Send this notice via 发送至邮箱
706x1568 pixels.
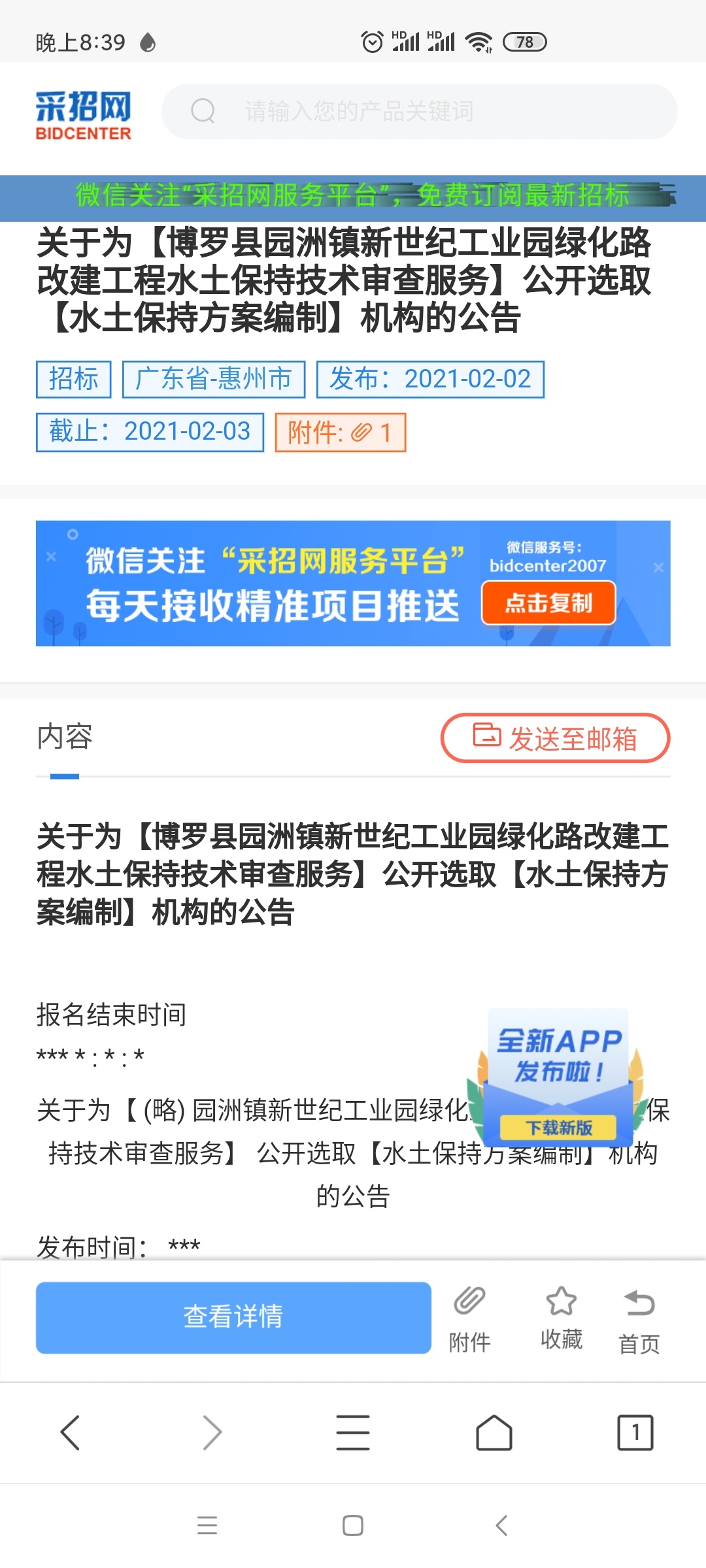[x=555, y=738]
